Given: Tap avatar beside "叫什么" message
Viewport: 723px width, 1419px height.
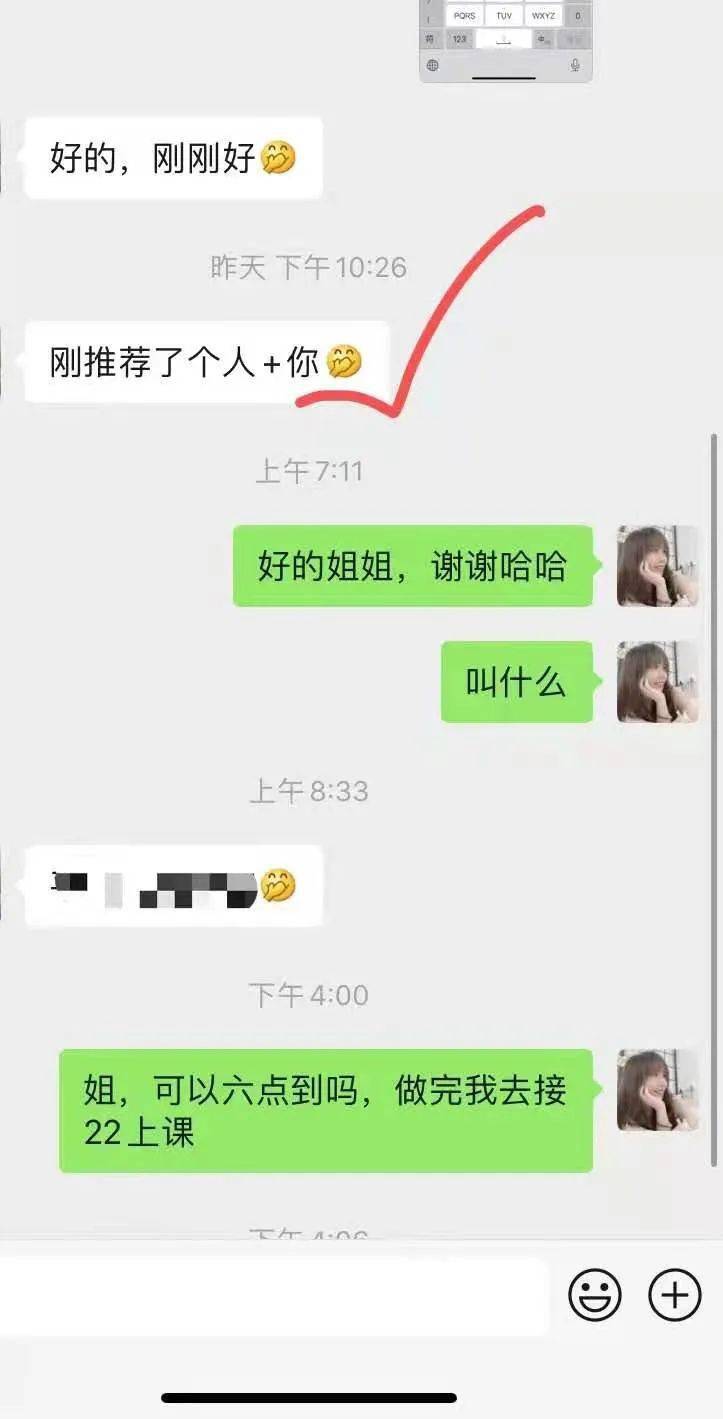Looking at the screenshot, I should tap(658, 682).
